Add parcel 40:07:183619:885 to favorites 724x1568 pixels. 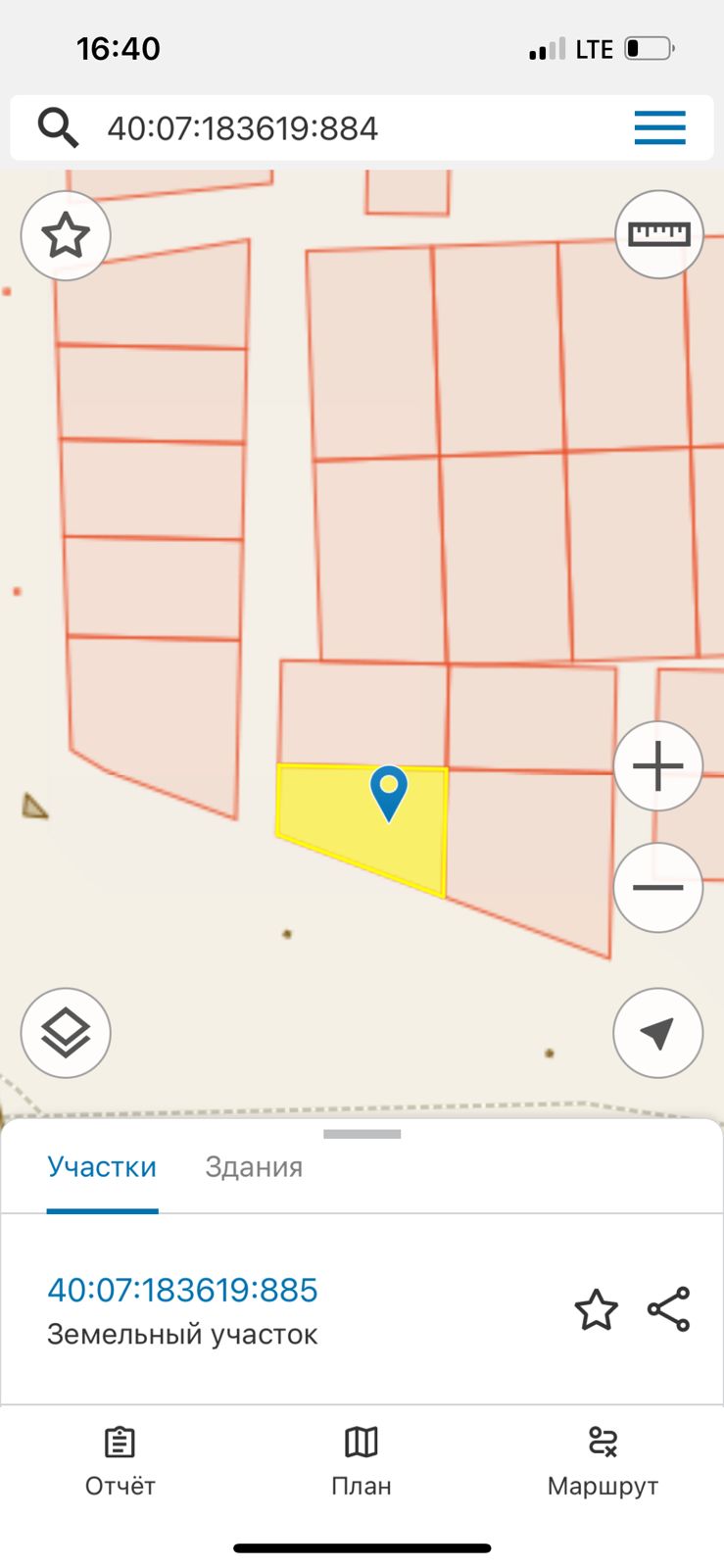click(x=596, y=1310)
